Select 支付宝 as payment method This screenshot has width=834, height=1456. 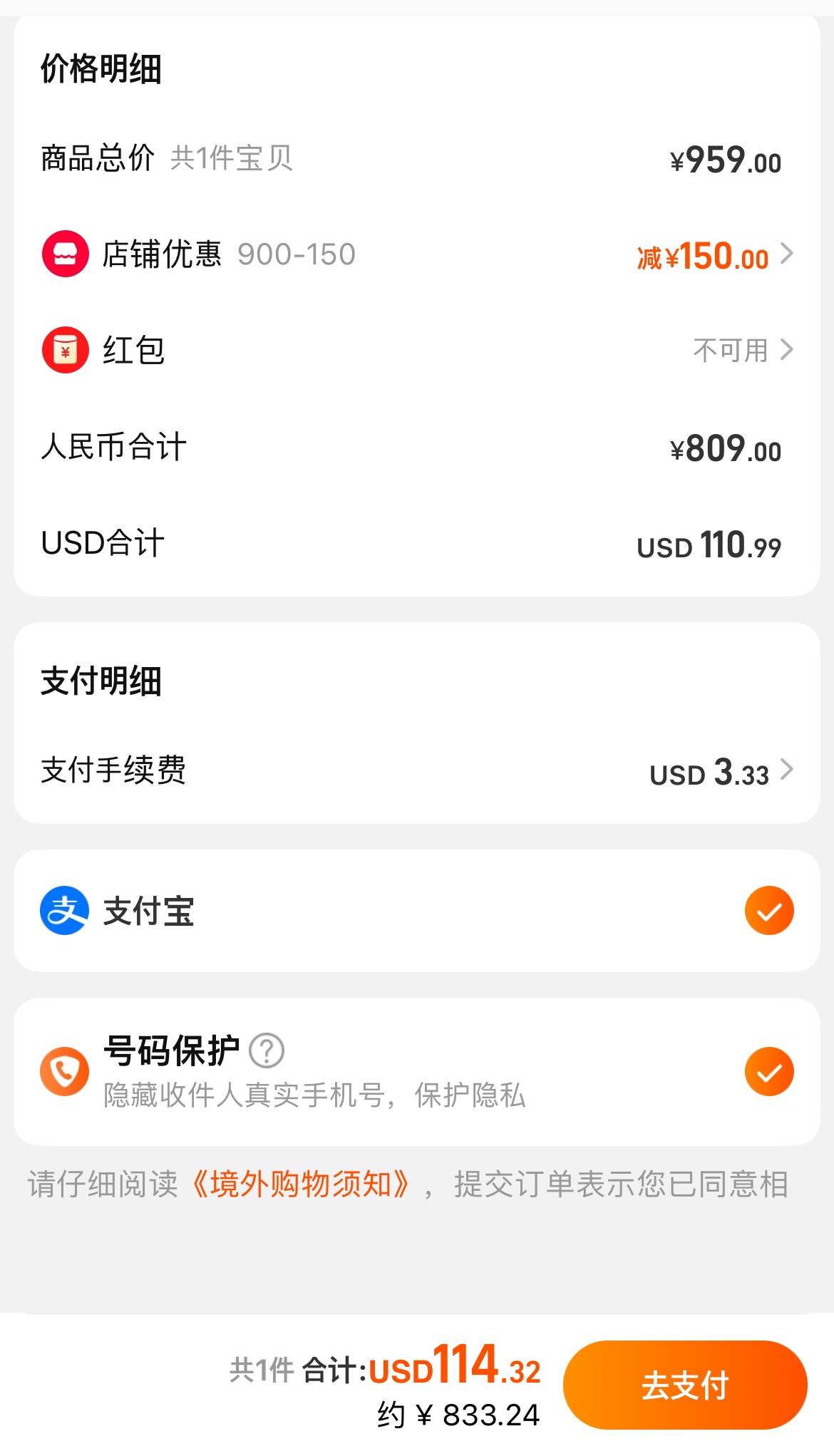417,911
